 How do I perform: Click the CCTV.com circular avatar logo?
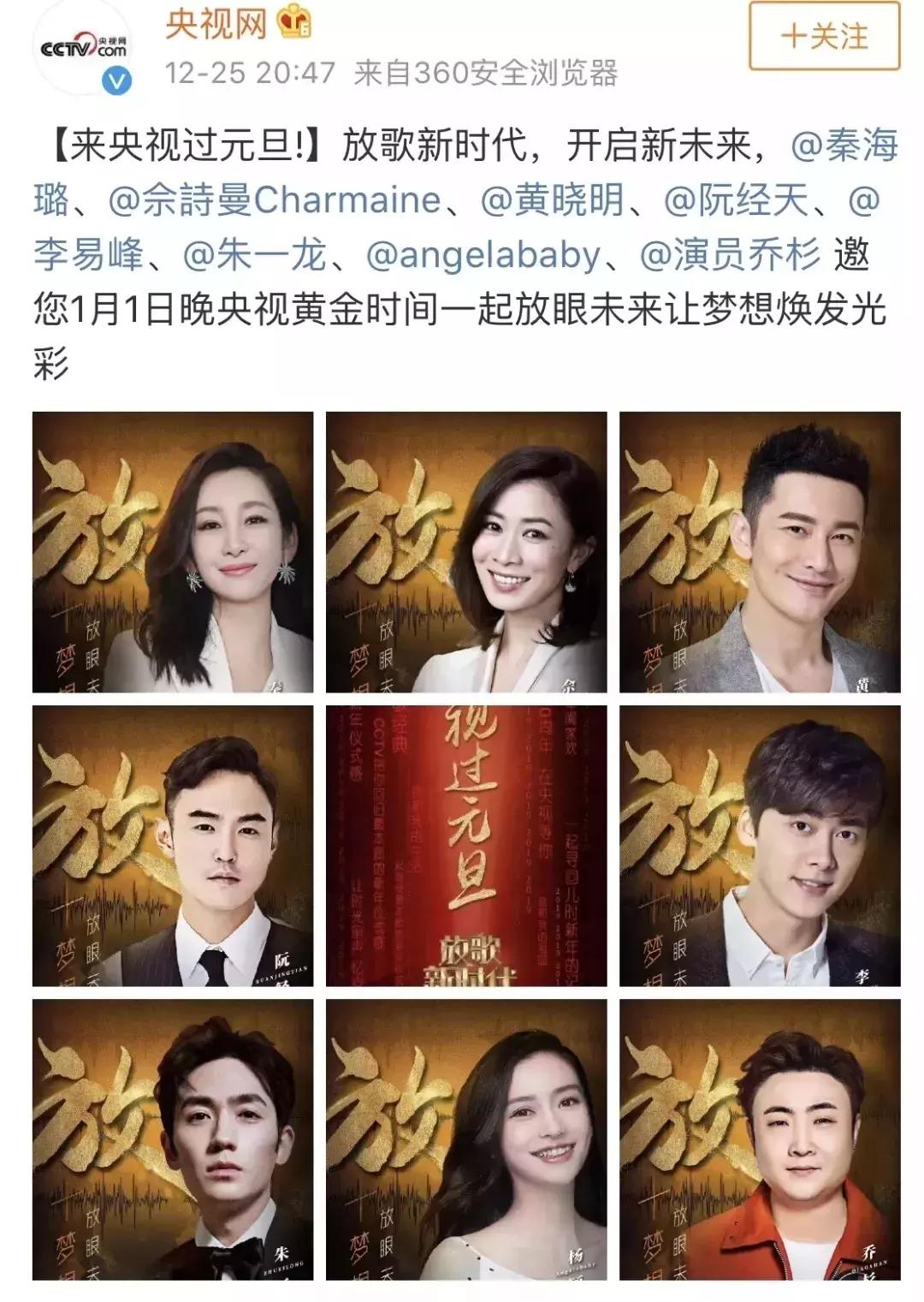point(81,47)
